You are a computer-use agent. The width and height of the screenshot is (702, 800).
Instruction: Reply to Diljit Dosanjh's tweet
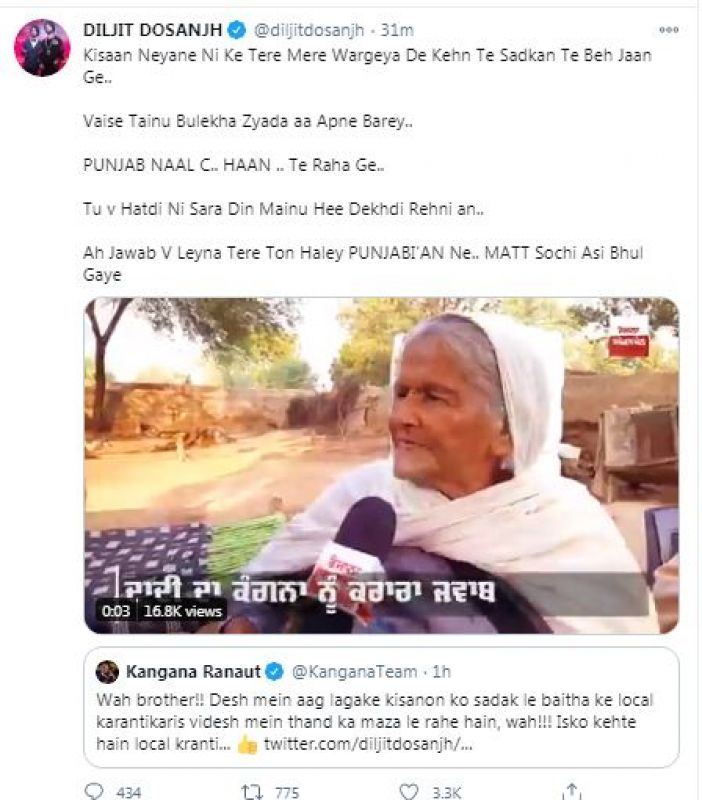pos(94,791)
